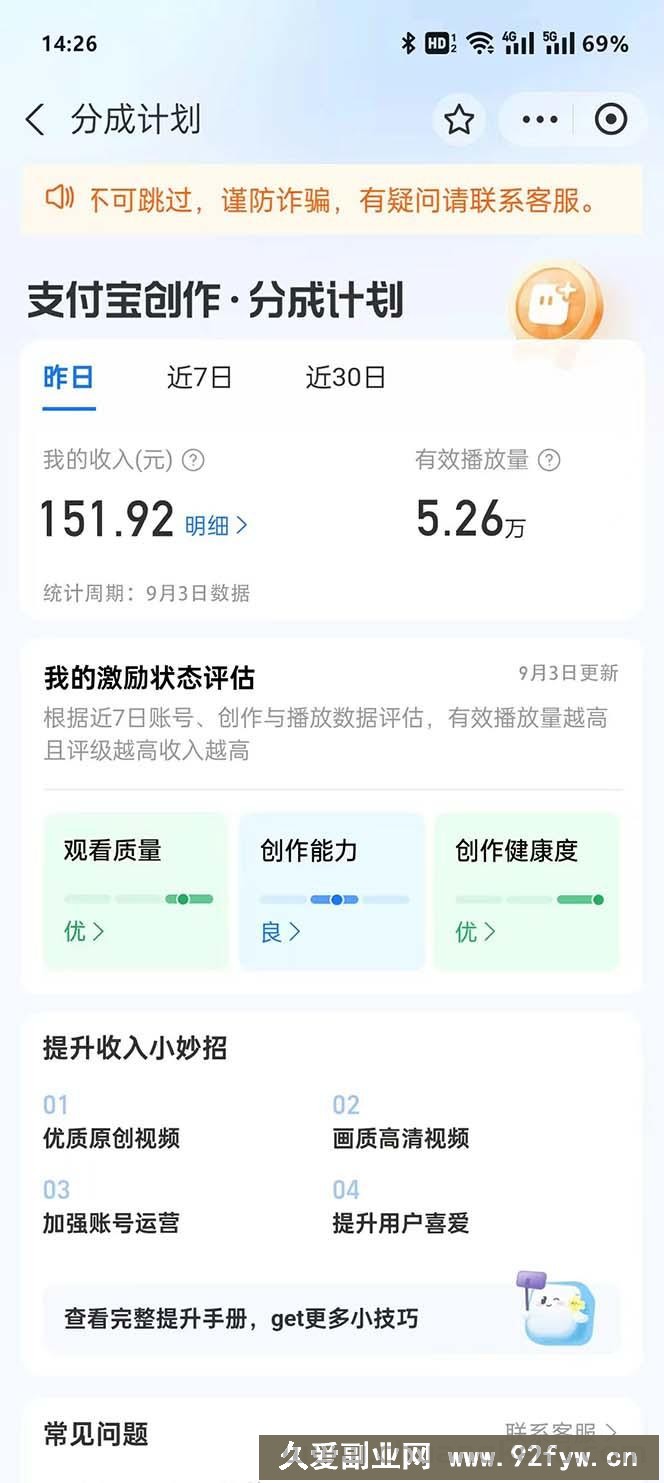Switch to the 近7日 tab
This screenshot has height=1483, width=664.
coord(199,378)
